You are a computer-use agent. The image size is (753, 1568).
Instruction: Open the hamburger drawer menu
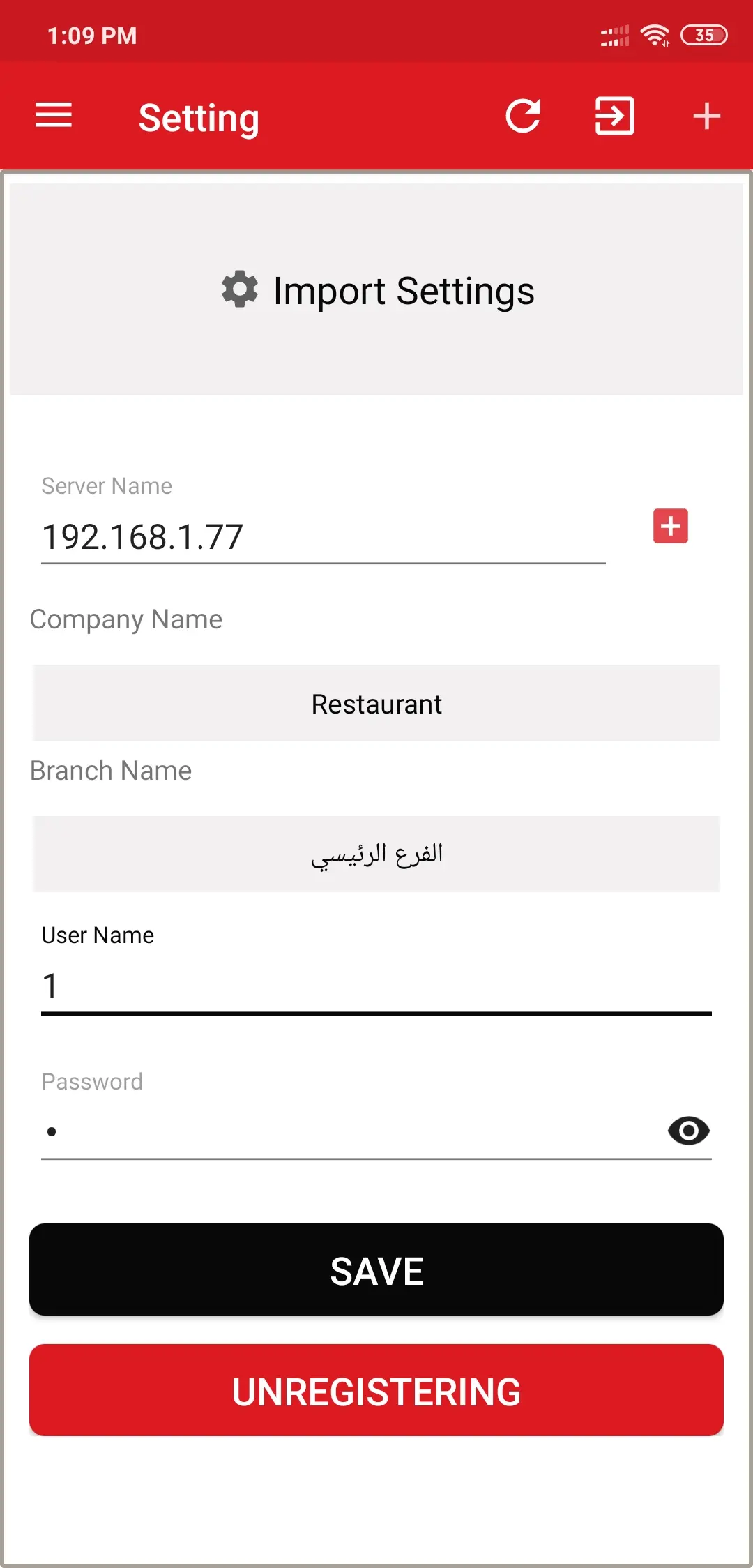point(54,116)
